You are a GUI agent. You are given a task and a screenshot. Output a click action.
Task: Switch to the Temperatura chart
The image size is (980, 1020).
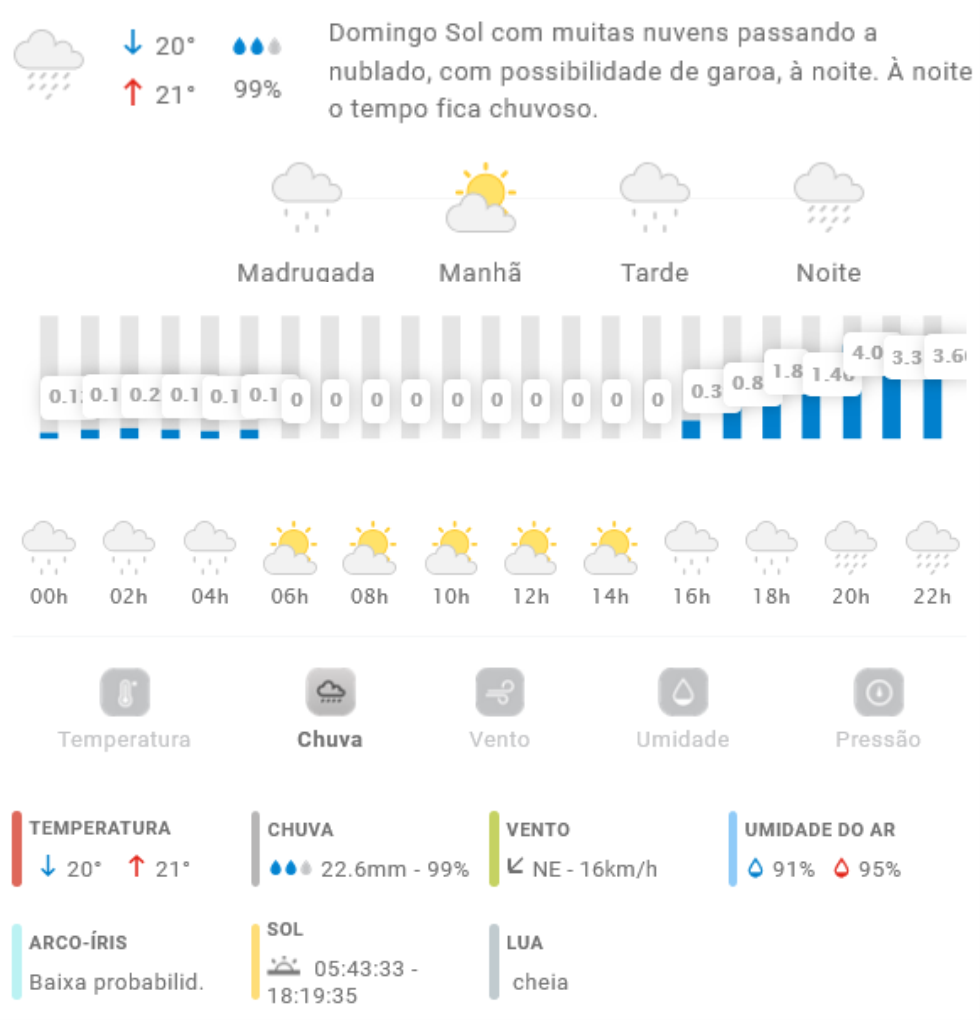pyautogui.click(x=124, y=693)
